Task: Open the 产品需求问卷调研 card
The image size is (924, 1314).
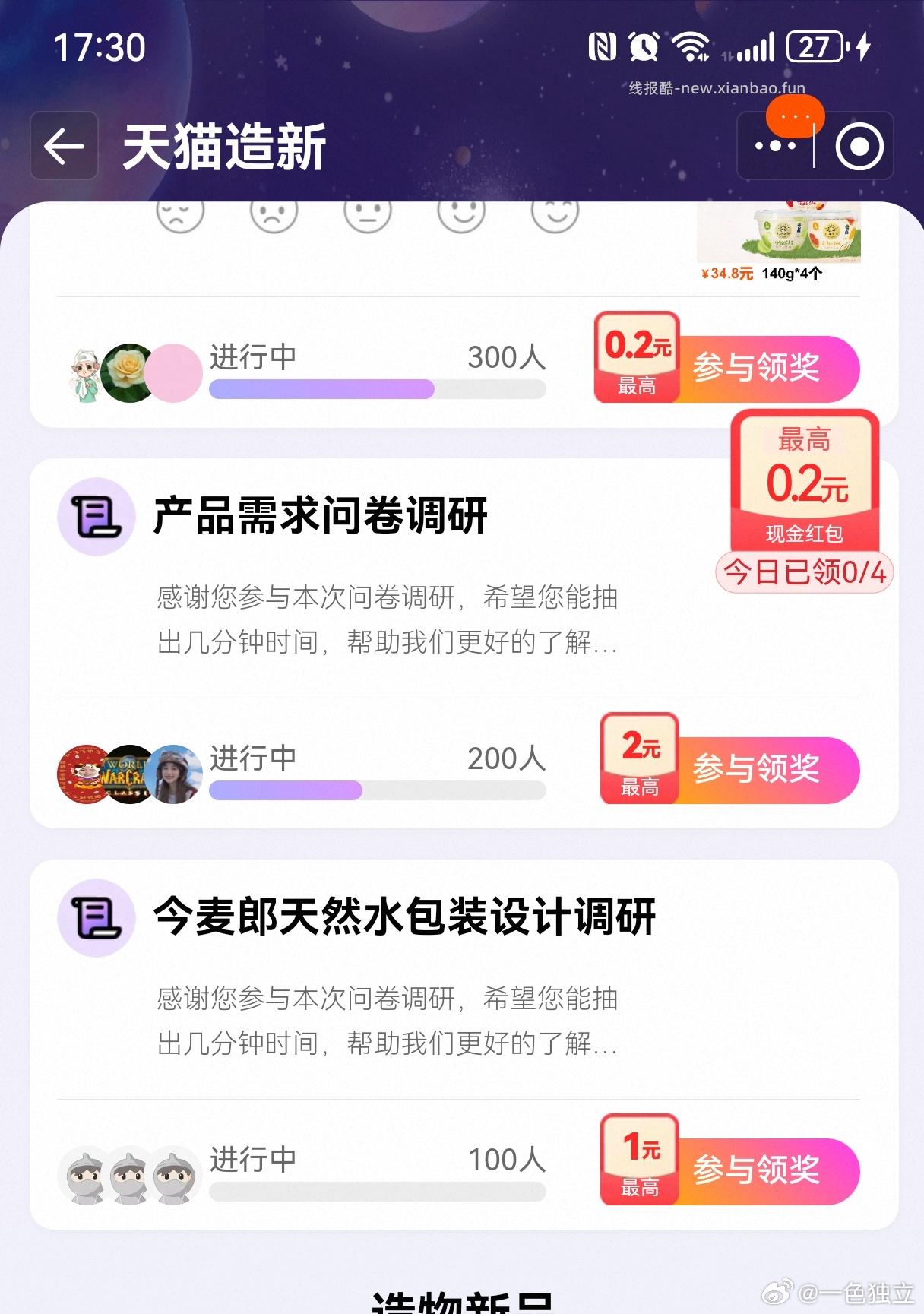Action: (x=321, y=517)
